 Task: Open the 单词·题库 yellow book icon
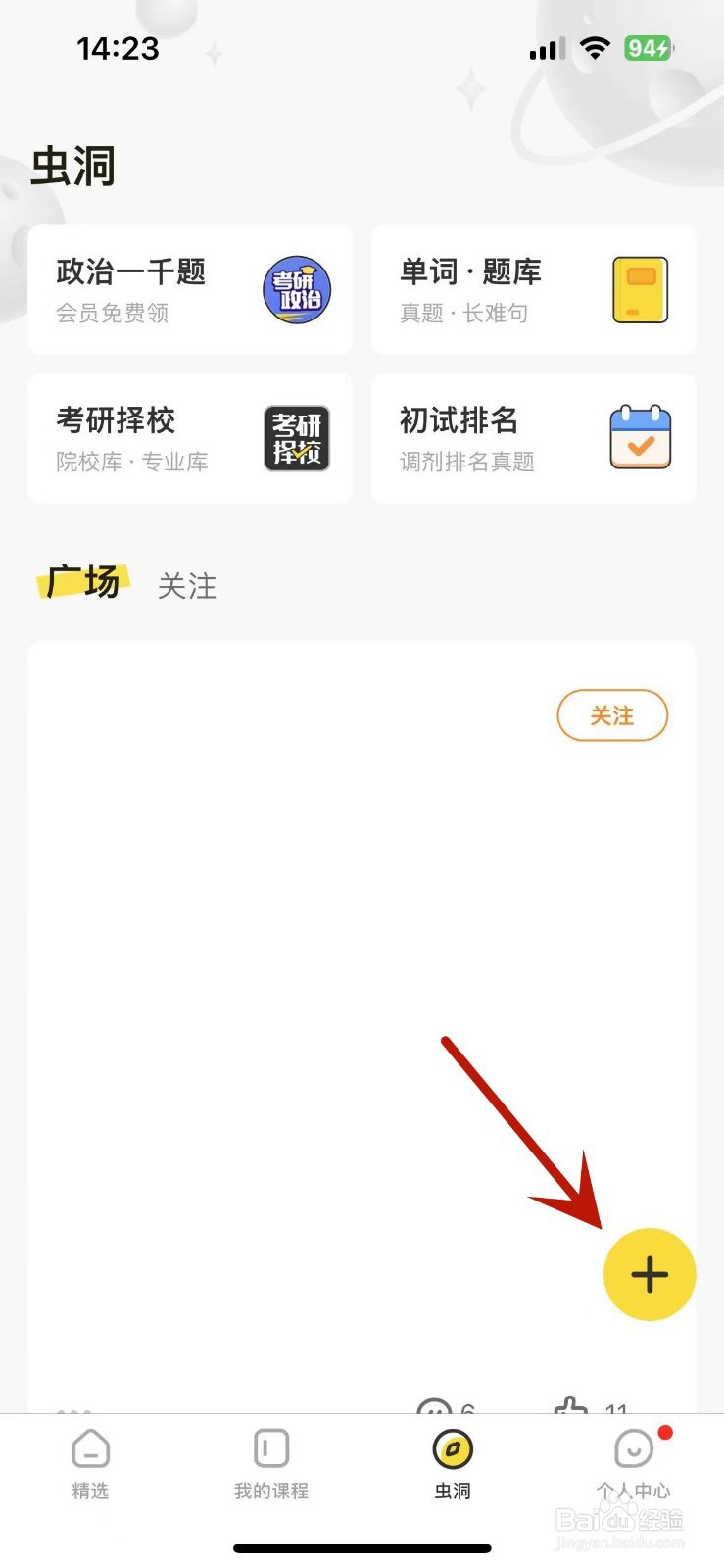click(640, 289)
